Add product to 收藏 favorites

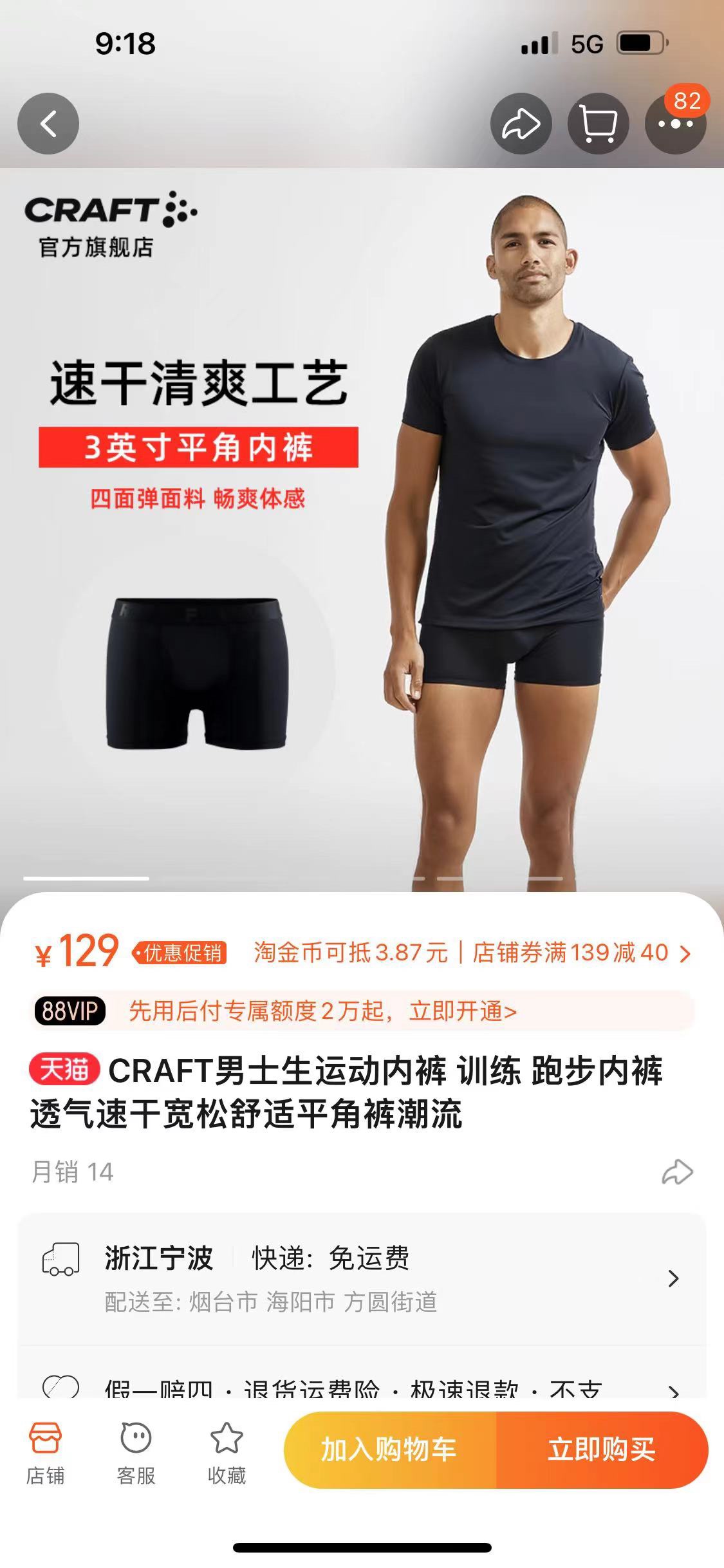click(x=227, y=1453)
